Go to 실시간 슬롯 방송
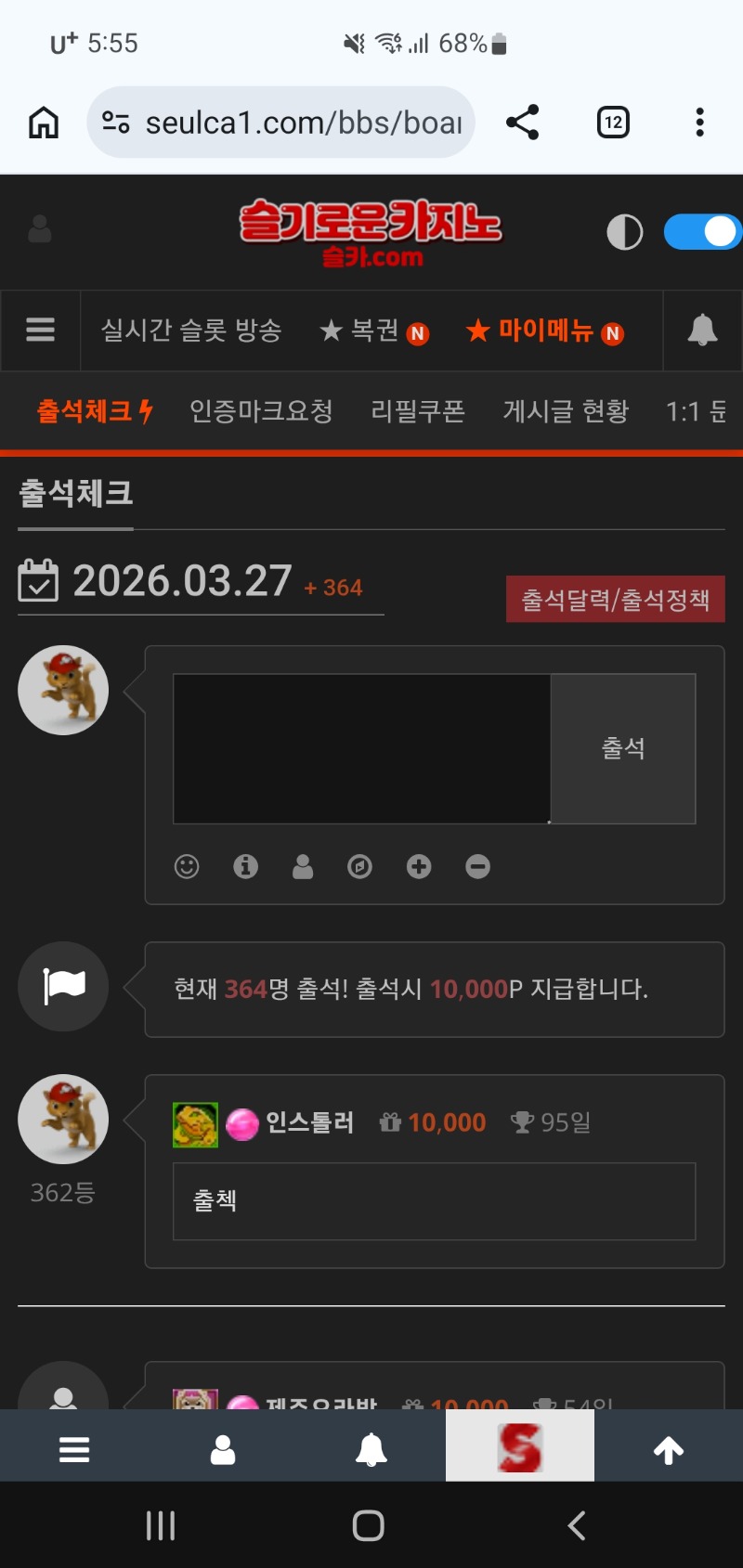 pyautogui.click(x=191, y=330)
